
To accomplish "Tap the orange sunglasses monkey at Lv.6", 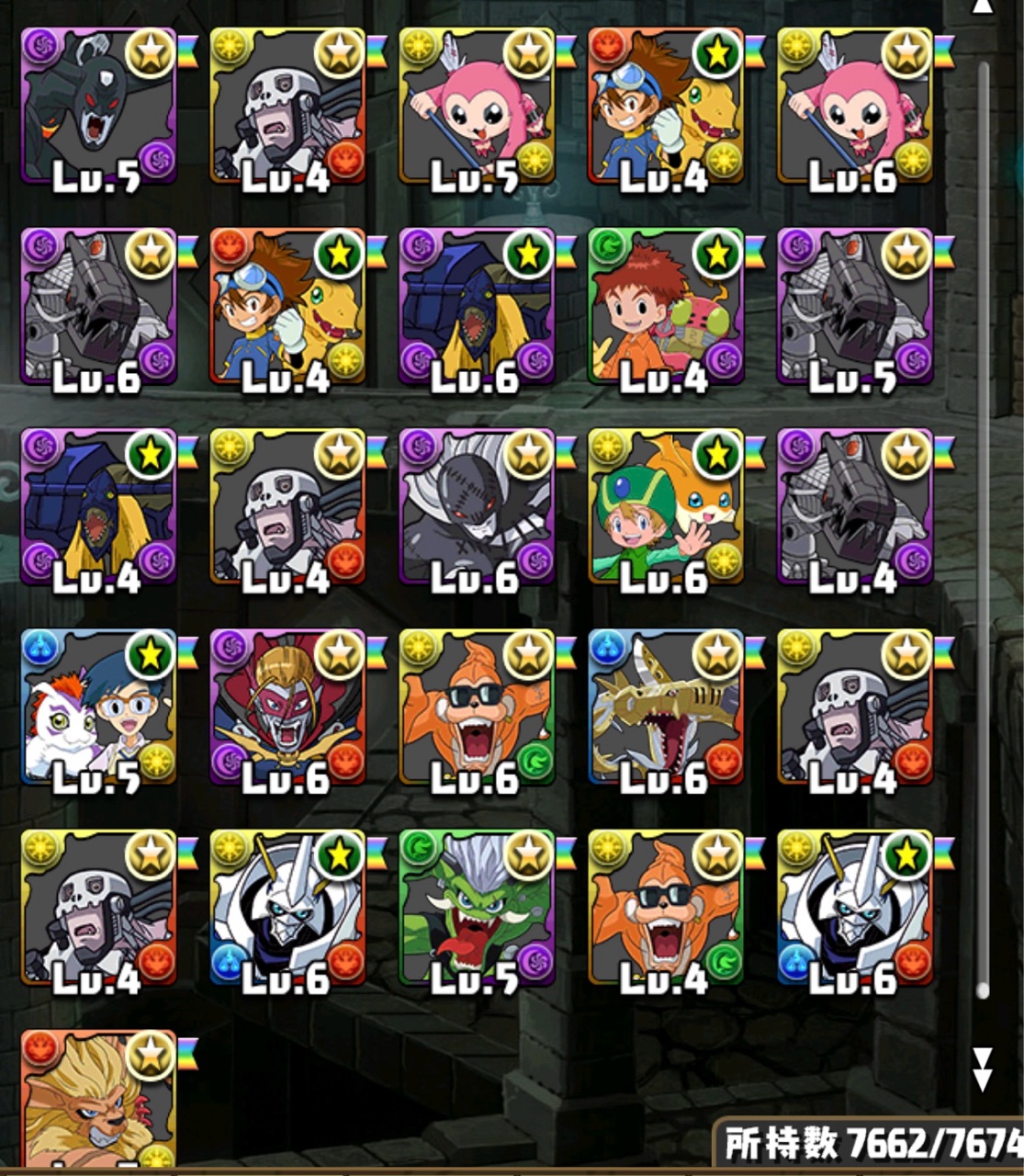I will pos(477,708).
